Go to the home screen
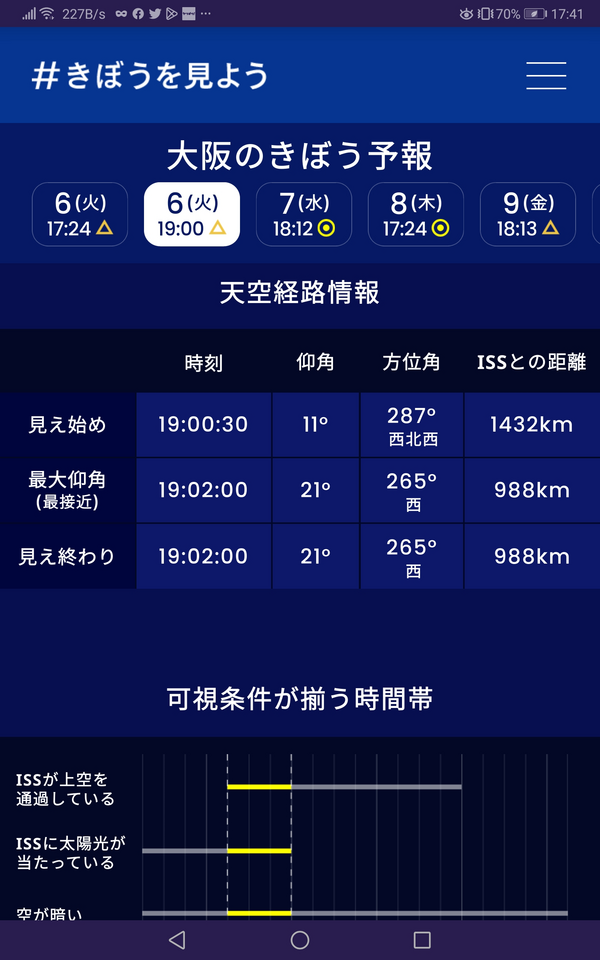 (299, 940)
